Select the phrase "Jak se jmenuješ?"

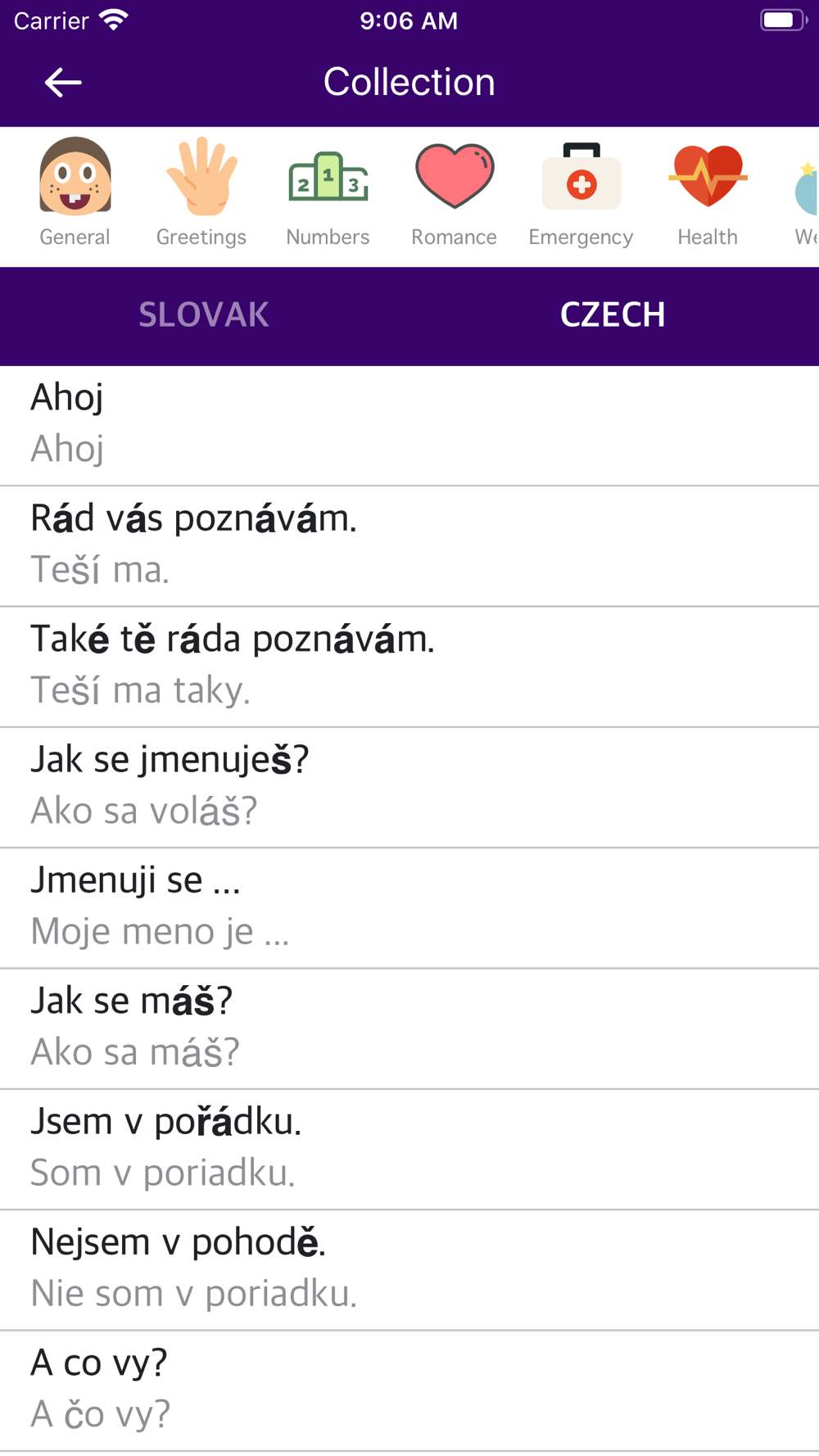(x=409, y=787)
